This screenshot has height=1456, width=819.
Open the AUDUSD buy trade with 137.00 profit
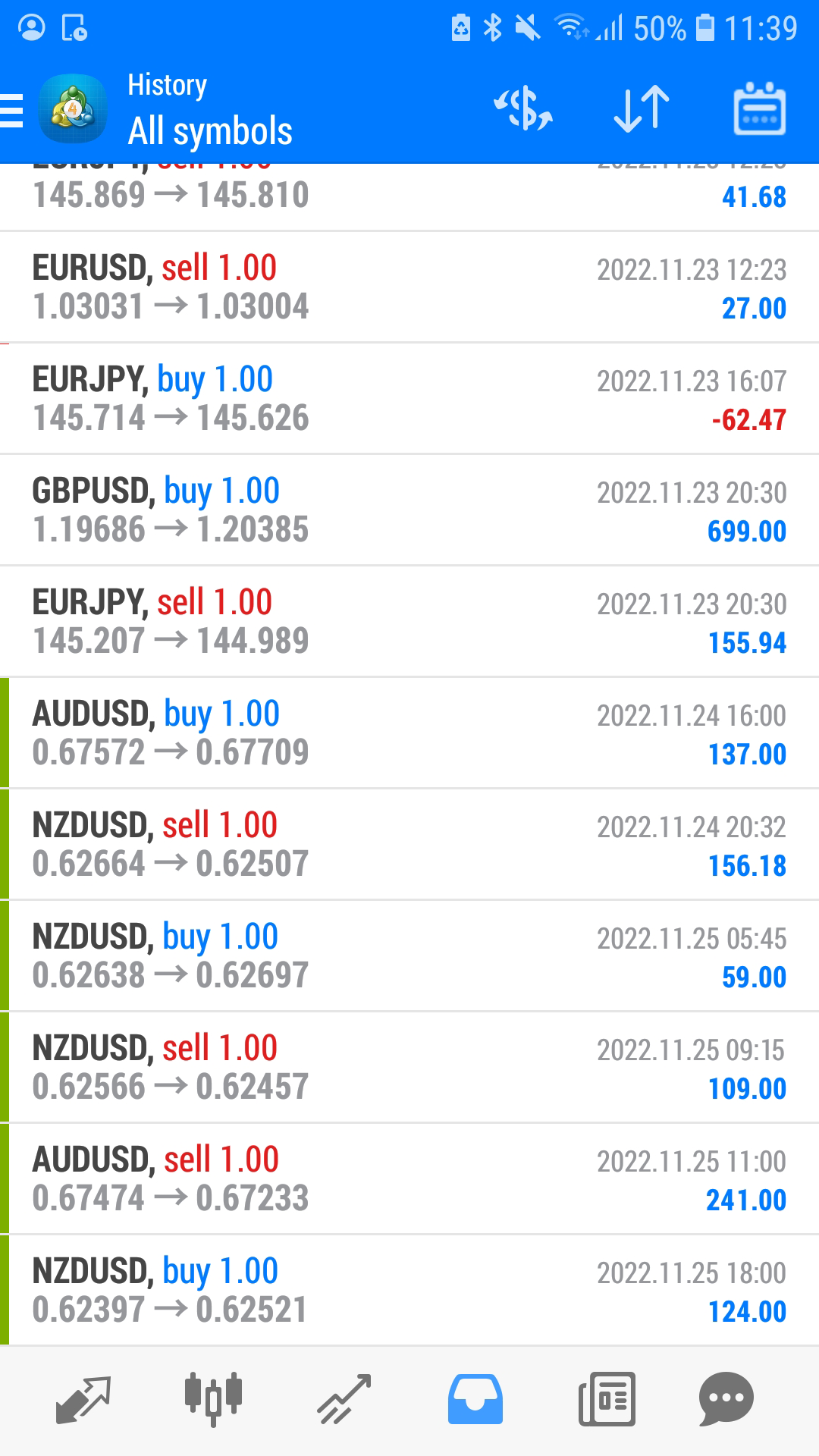[409, 733]
